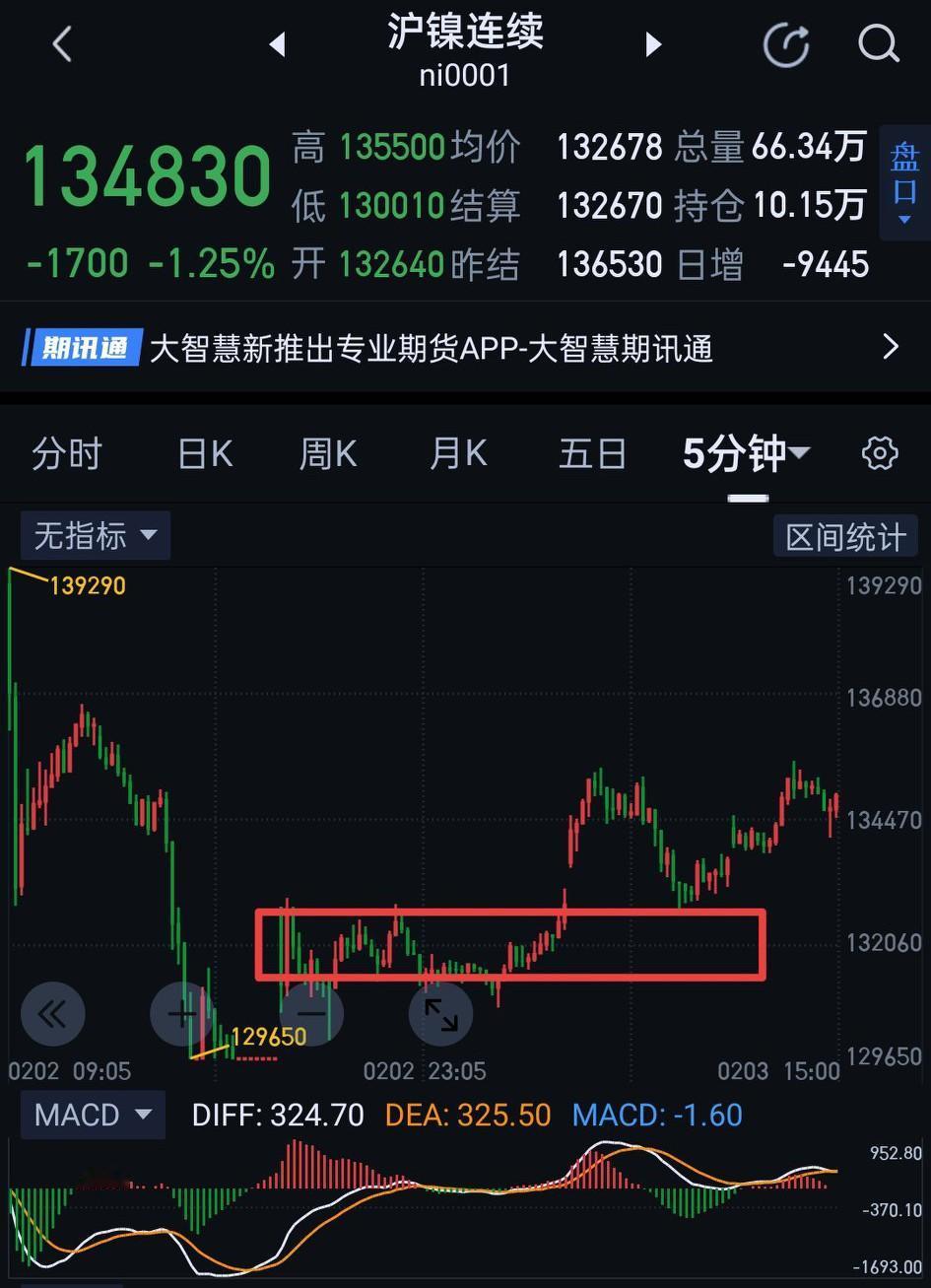Image resolution: width=931 pixels, height=1288 pixels.
Task: Tap the 期讯通 banner chevron
Action: [x=890, y=347]
